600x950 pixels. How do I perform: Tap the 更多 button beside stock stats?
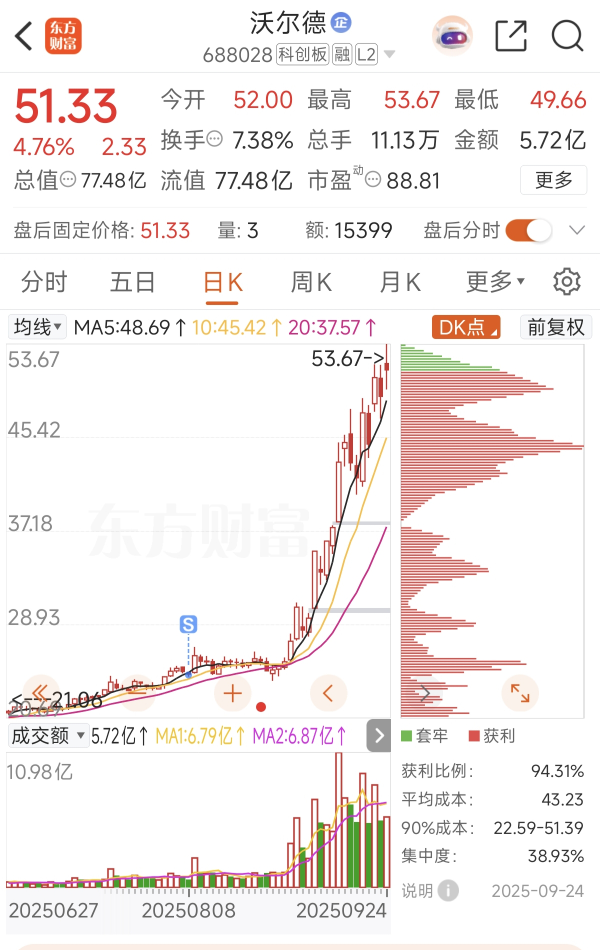(x=553, y=180)
